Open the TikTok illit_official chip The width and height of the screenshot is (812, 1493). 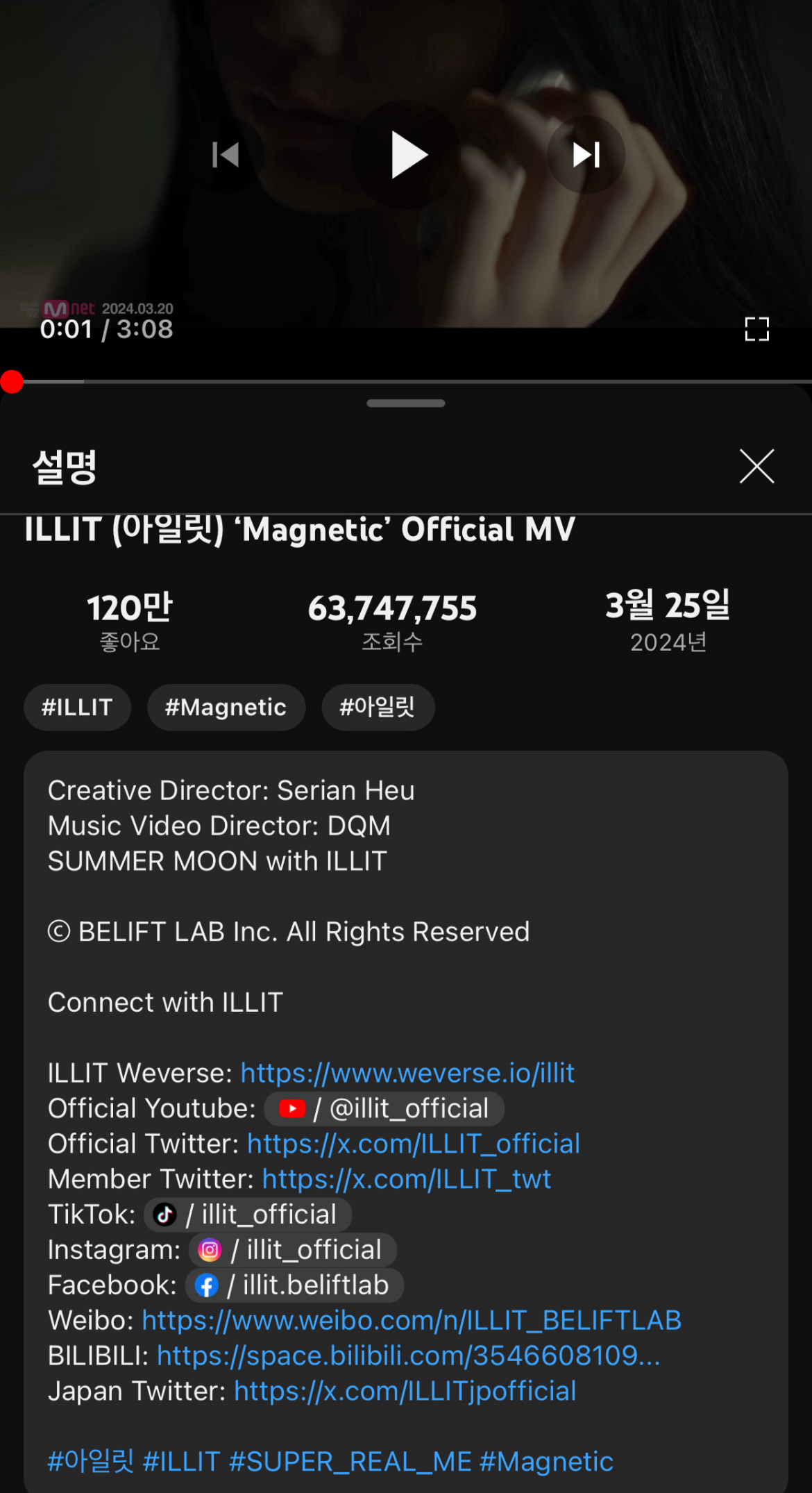coord(248,1215)
